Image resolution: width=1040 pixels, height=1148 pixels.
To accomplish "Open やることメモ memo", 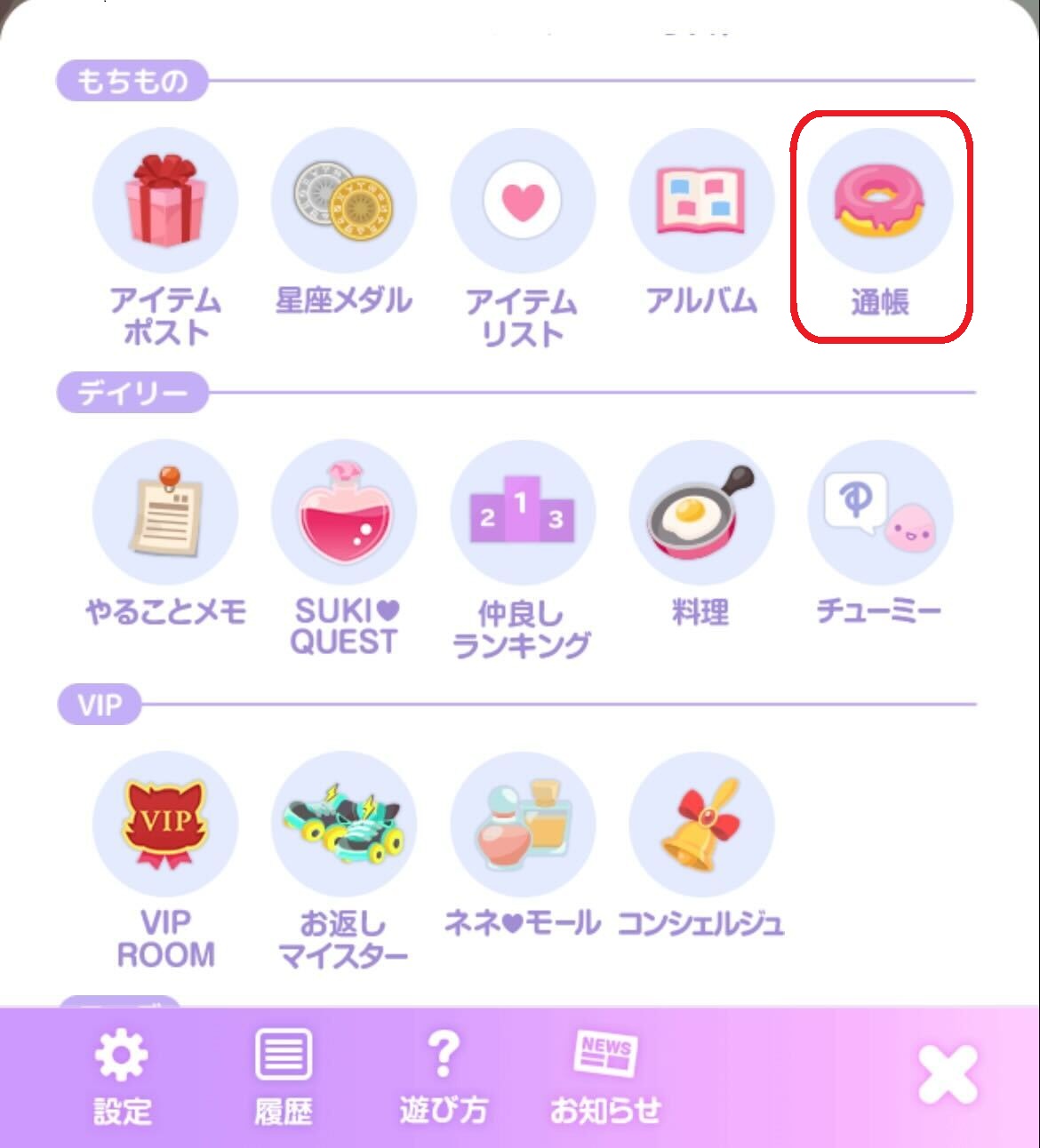I will tap(165, 513).
